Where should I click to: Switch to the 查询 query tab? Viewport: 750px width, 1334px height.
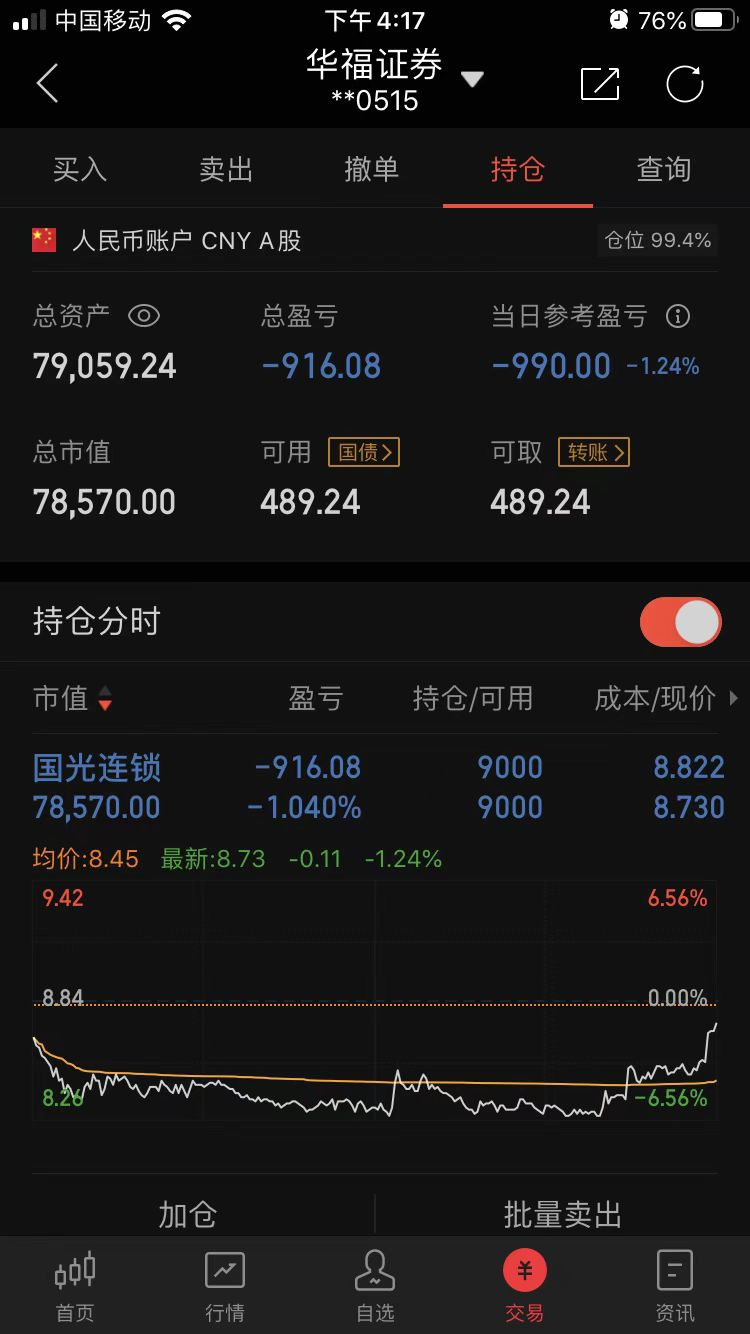click(x=663, y=168)
